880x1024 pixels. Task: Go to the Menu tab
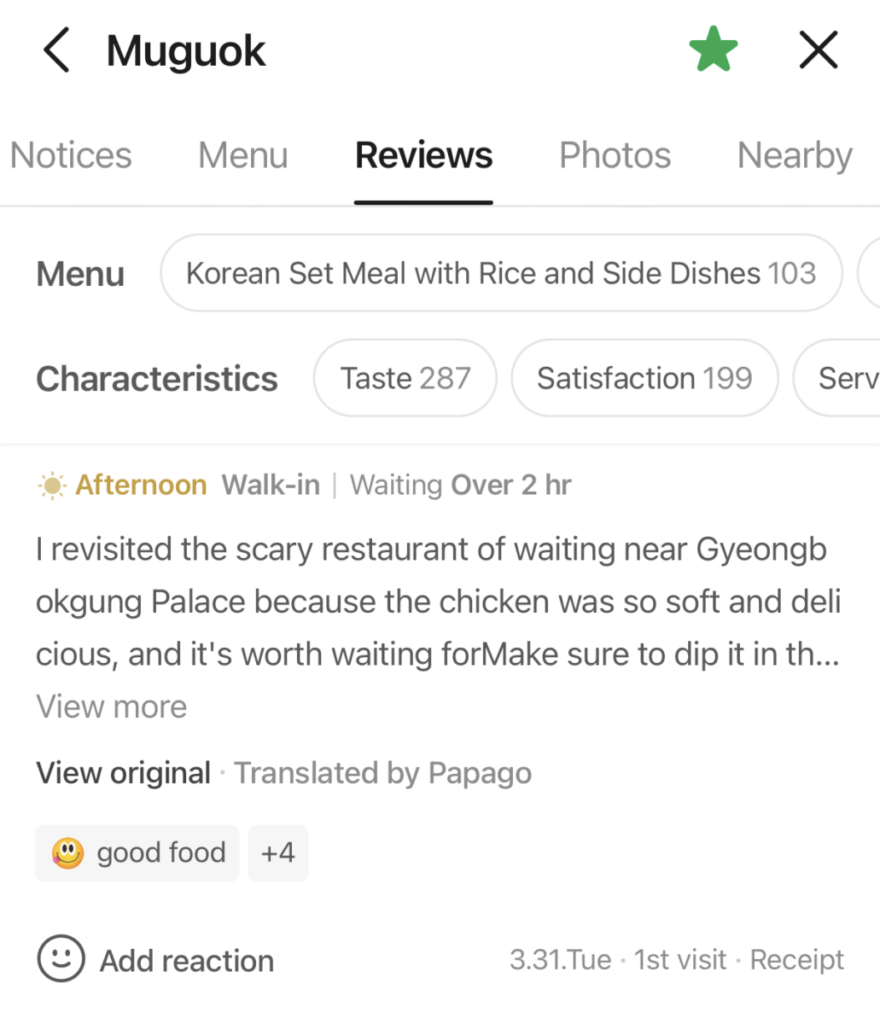click(242, 155)
